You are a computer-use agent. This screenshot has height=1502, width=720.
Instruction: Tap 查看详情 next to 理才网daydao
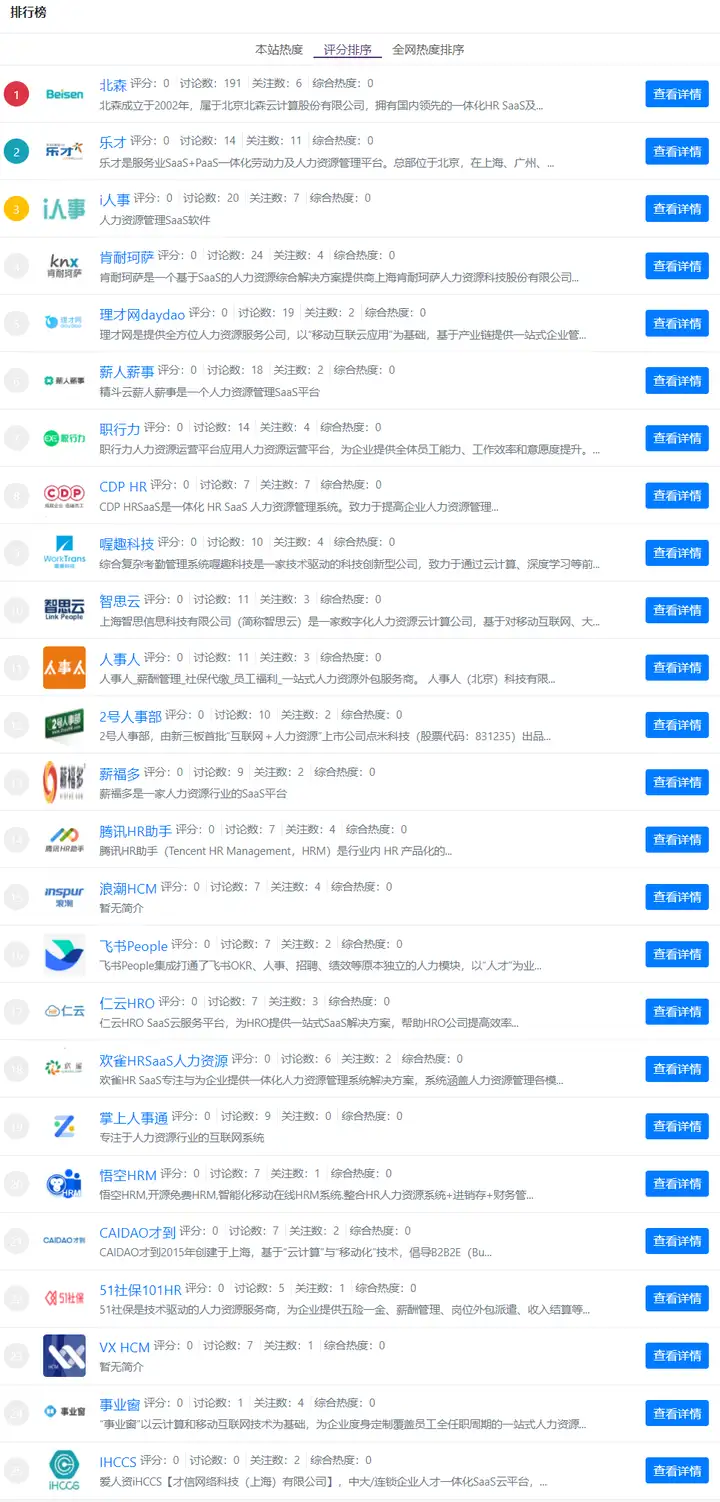click(677, 324)
